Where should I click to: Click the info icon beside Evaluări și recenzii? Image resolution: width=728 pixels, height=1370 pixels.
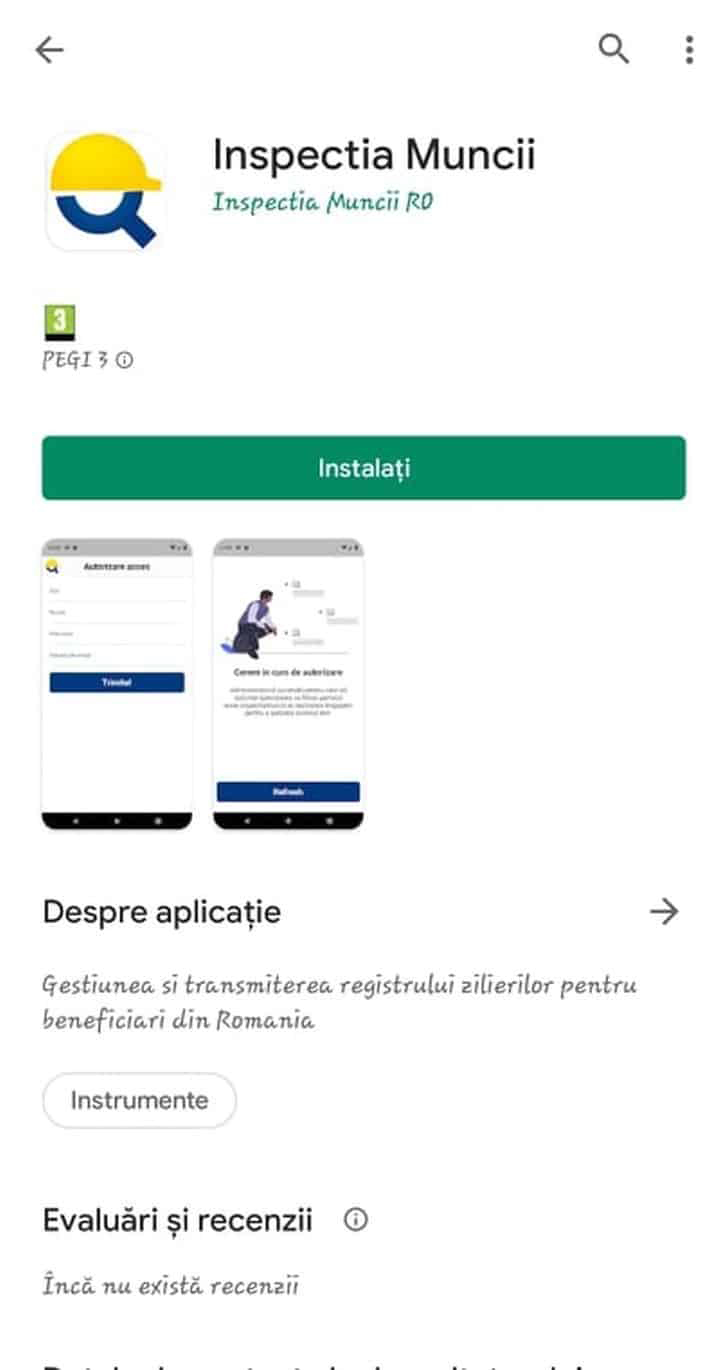[x=357, y=1219]
